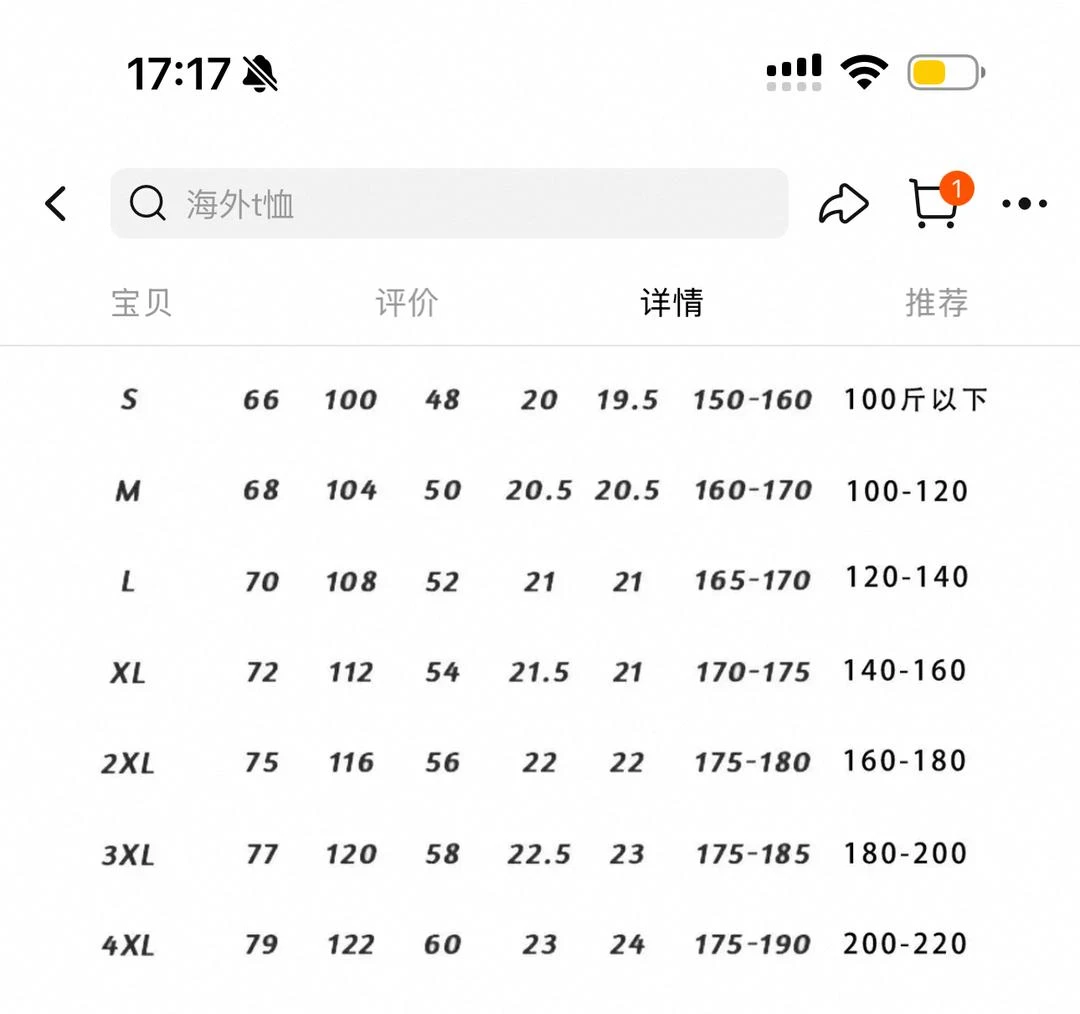Open the shopping cart
1080x1014 pixels.
pyautogui.click(x=935, y=204)
